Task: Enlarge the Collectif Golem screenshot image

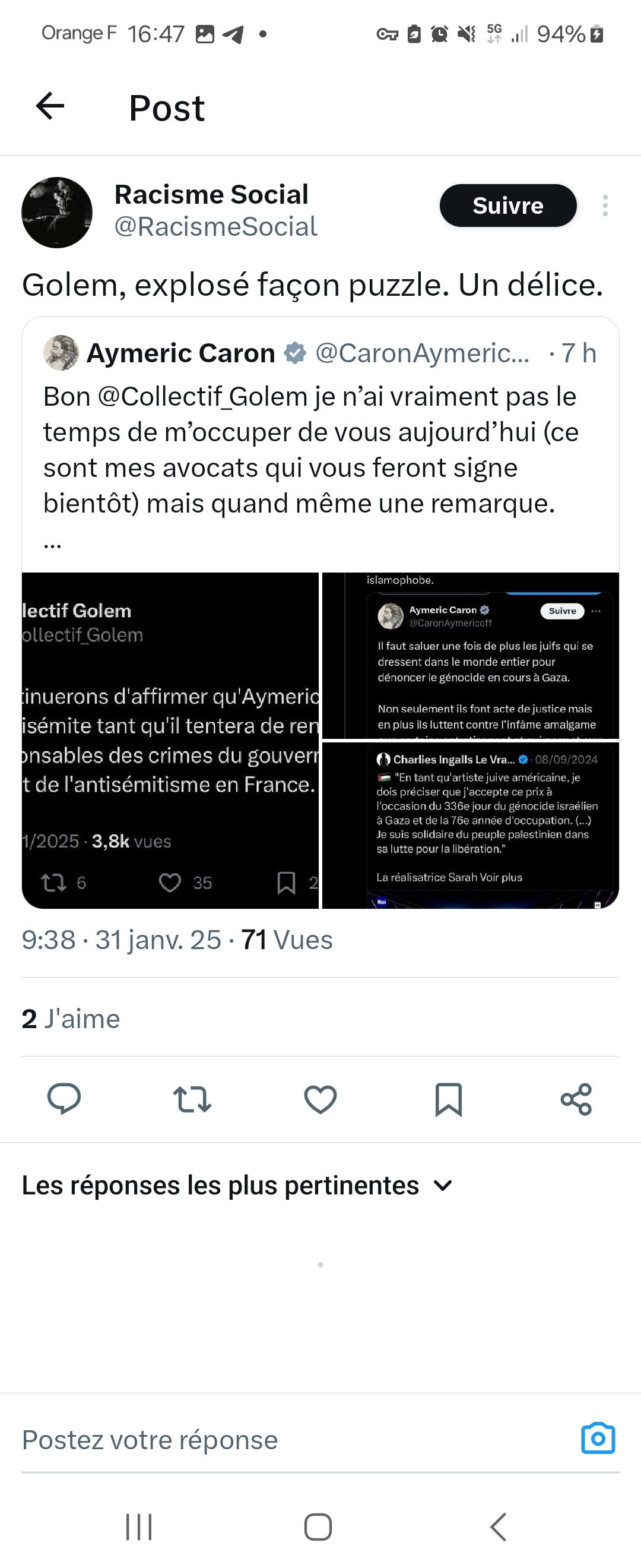Action: pyautogui.click(x=170, y=739)
